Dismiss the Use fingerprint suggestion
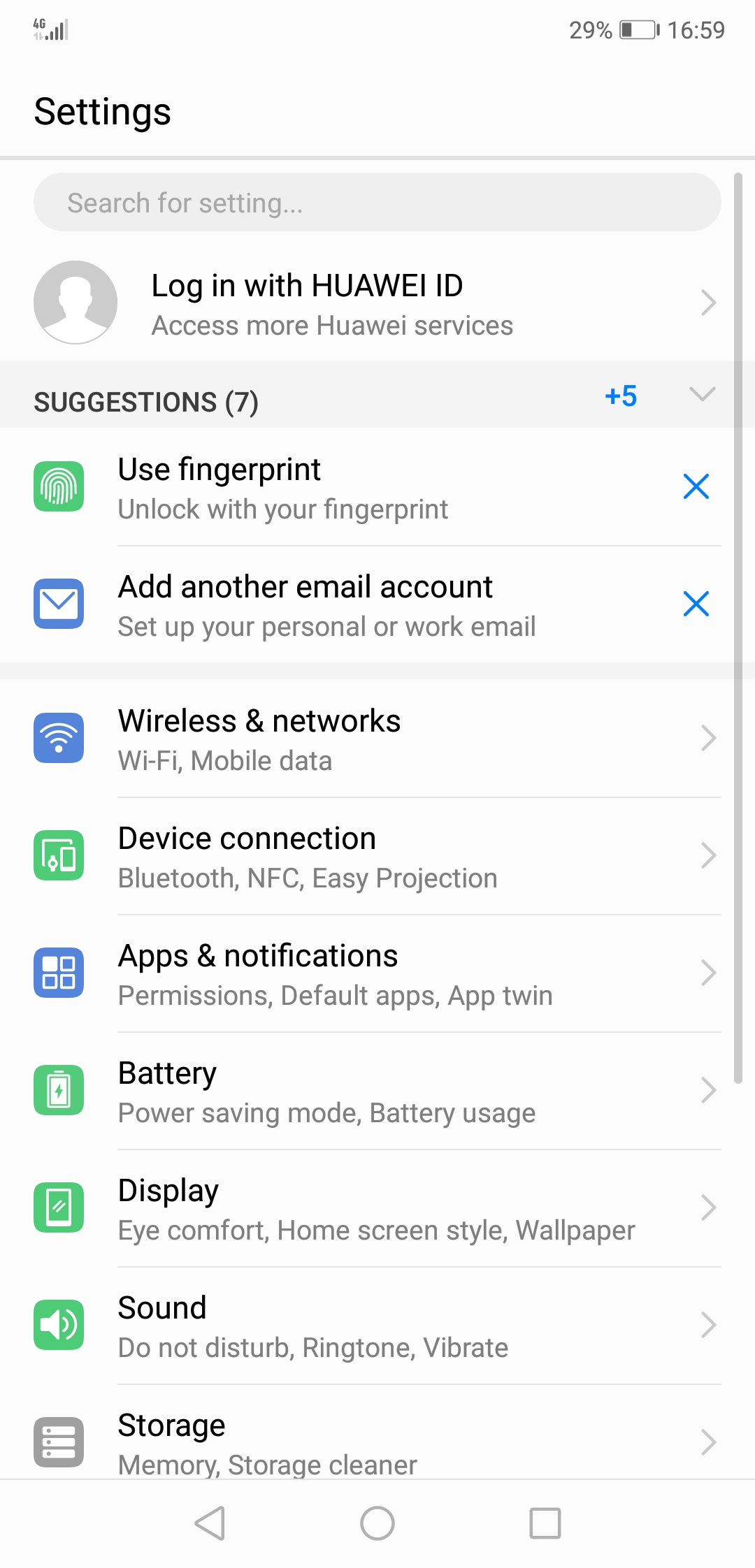The width and height of the screenshot is (755, 1568). (x=696, y=486)
